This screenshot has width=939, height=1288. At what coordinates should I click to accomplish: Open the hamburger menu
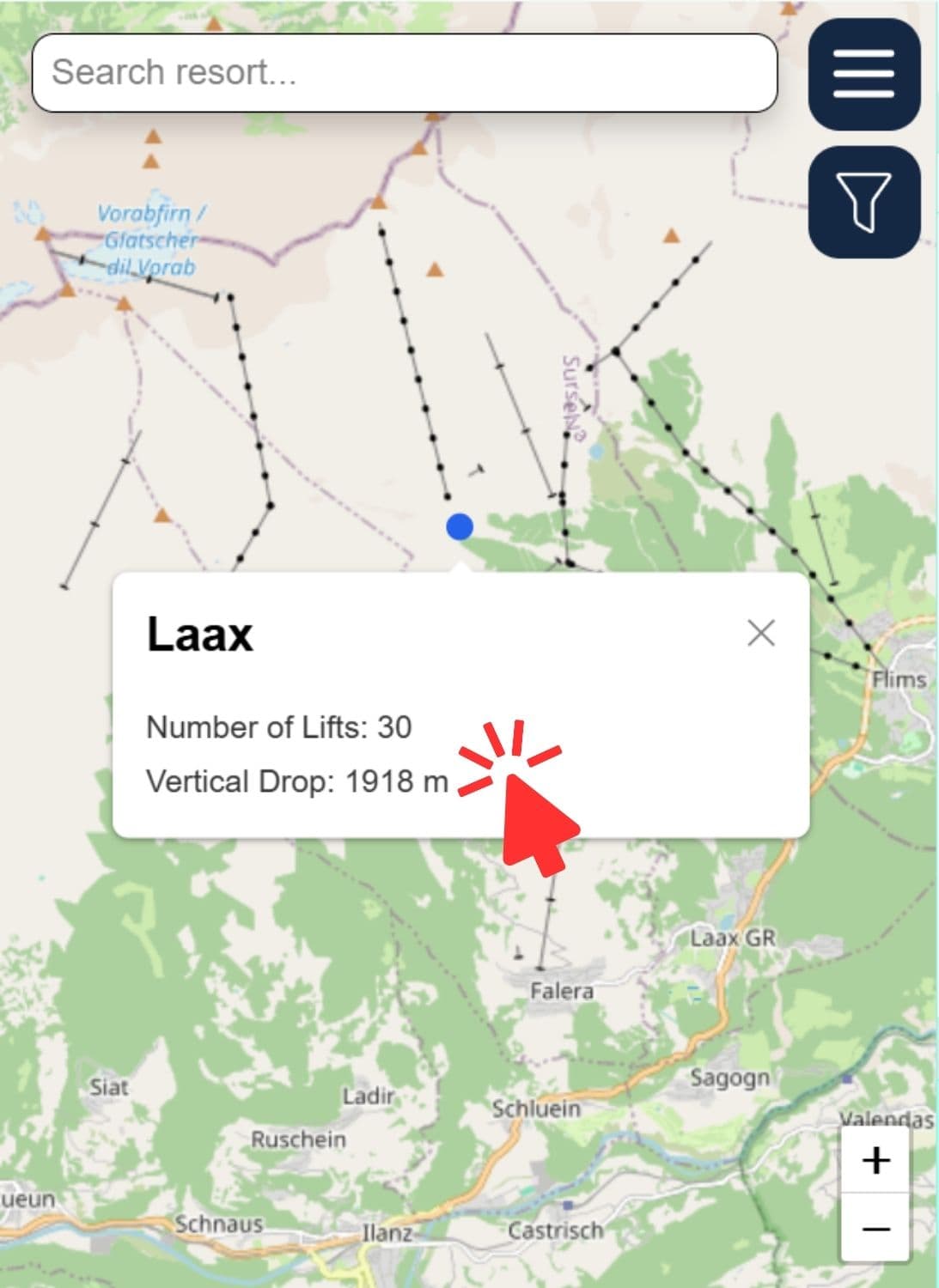point(863,74)
